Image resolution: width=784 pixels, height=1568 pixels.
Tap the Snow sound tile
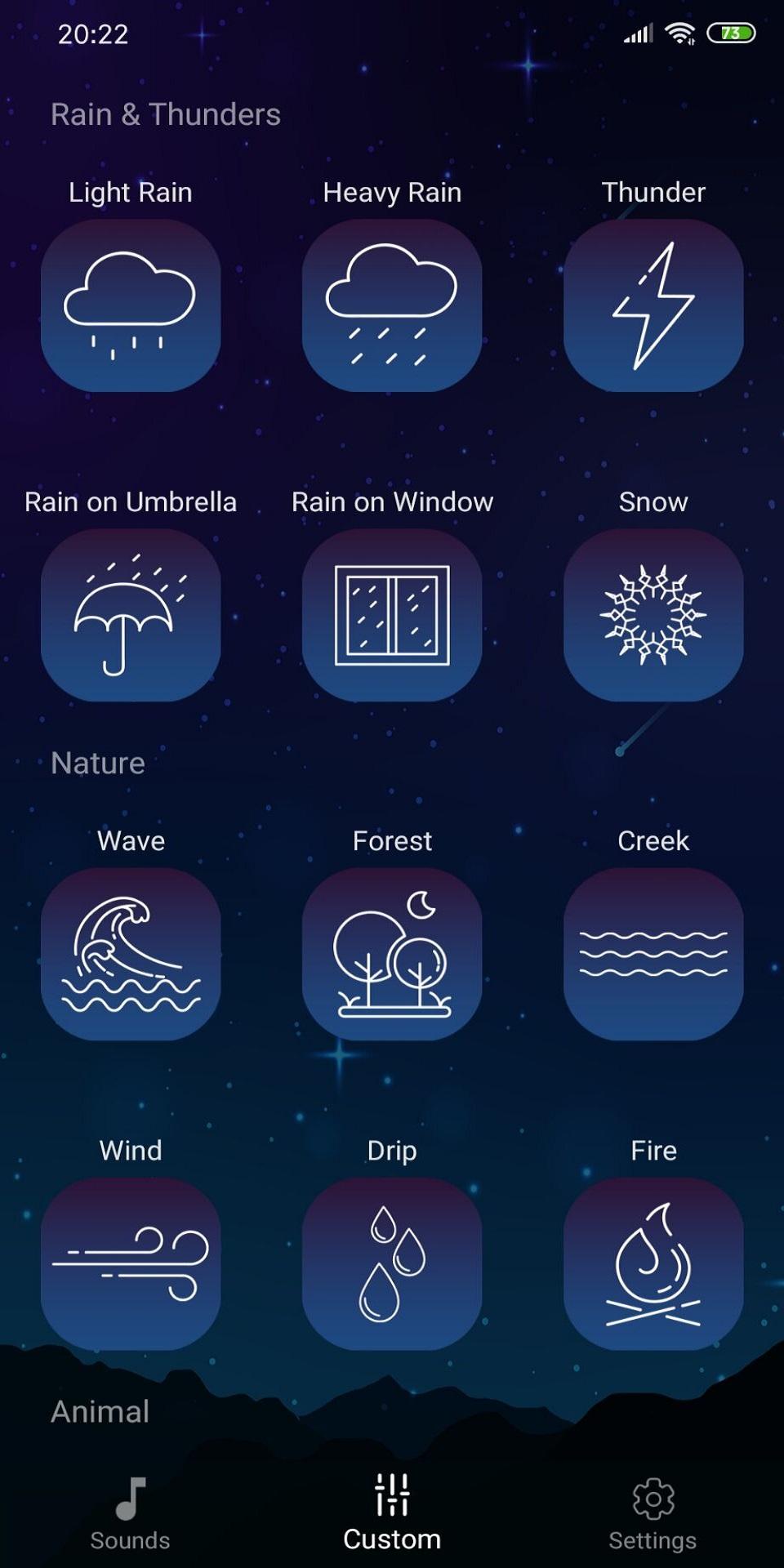pos(653,615)
